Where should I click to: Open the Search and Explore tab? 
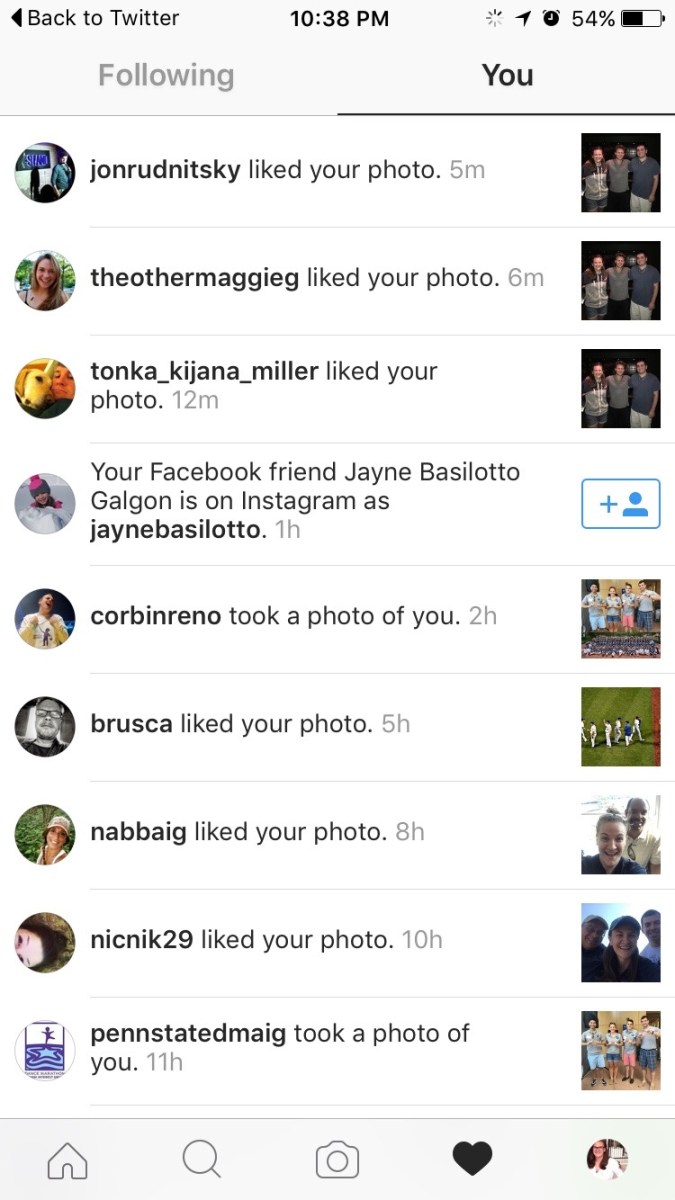point(202,1160)
